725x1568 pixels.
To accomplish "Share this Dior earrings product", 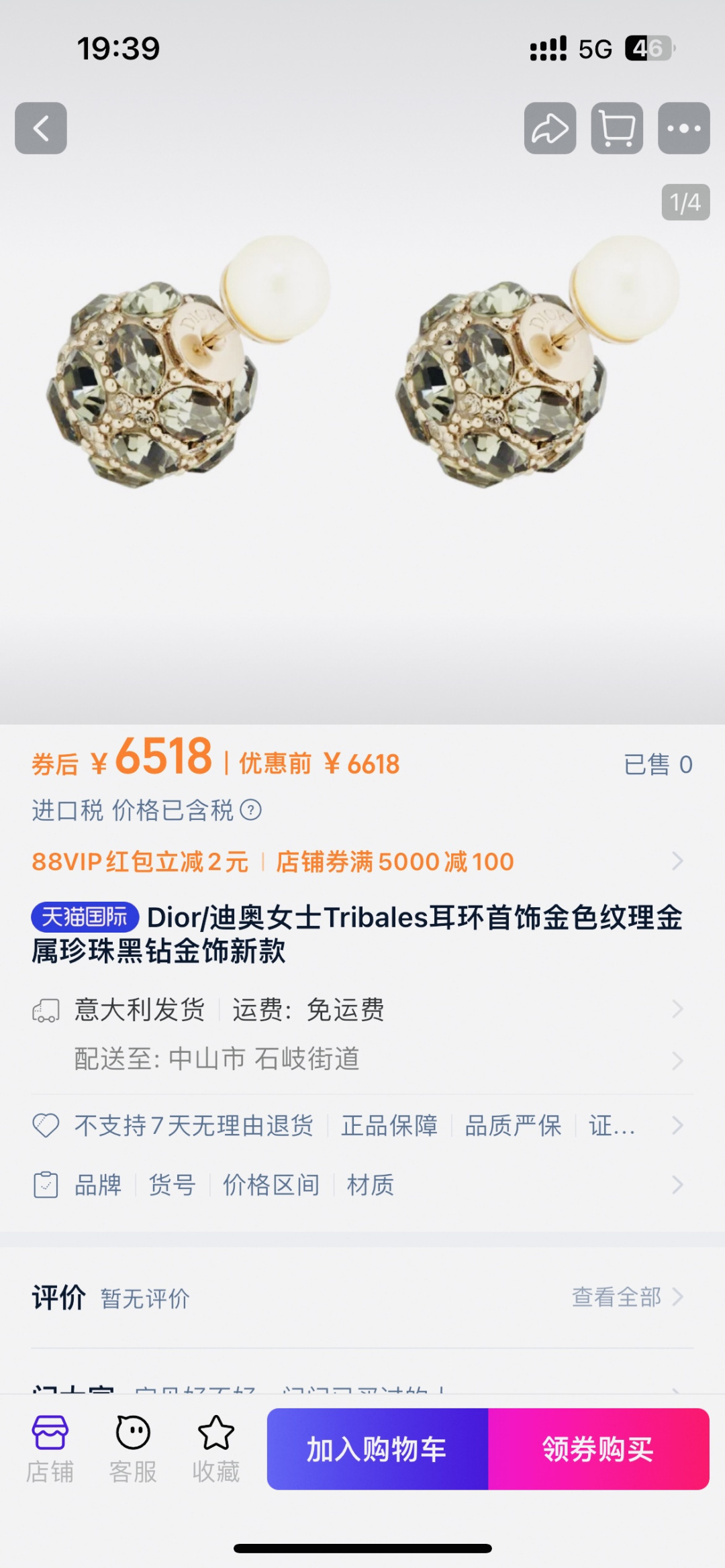I will (550, 128).
